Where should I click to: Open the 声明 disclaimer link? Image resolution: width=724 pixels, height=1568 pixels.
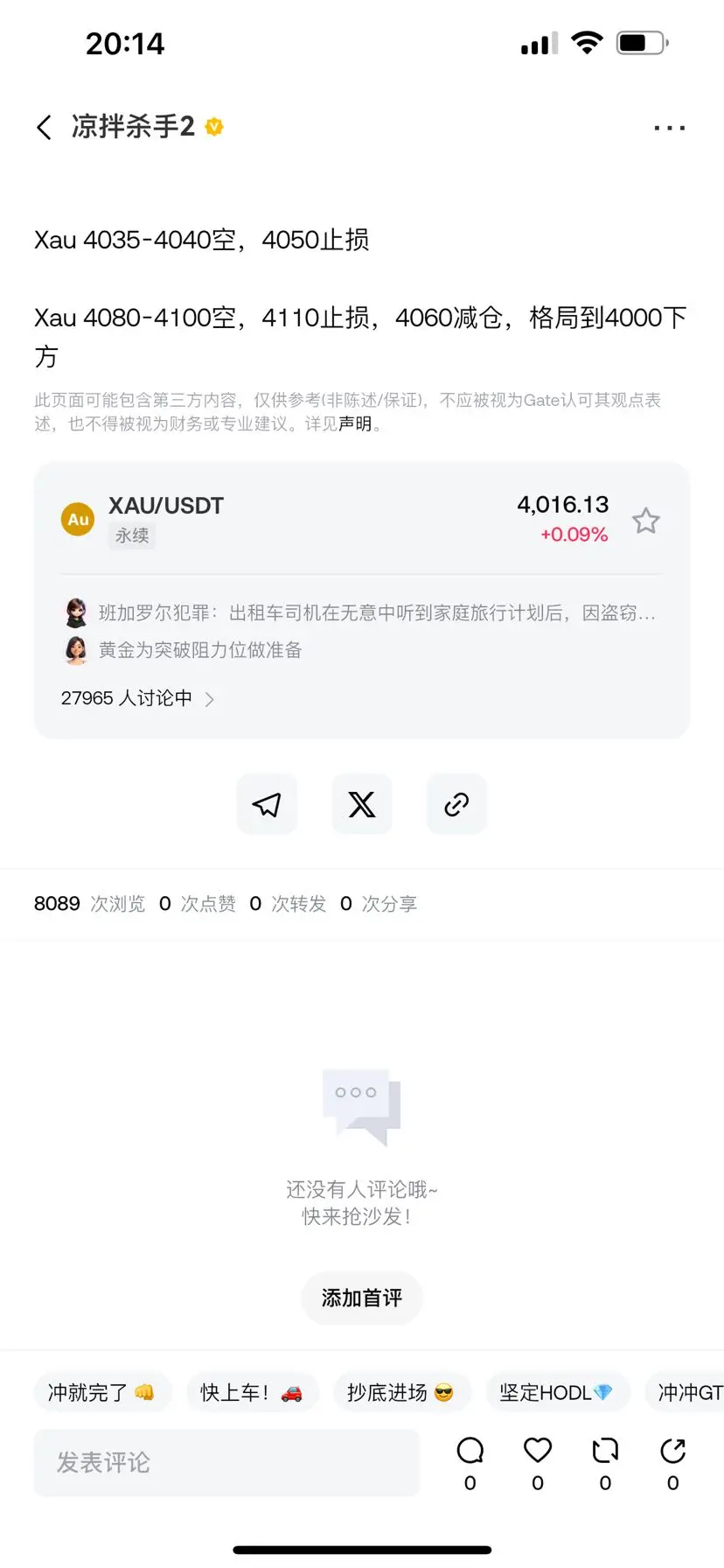[x=355, y=423]
